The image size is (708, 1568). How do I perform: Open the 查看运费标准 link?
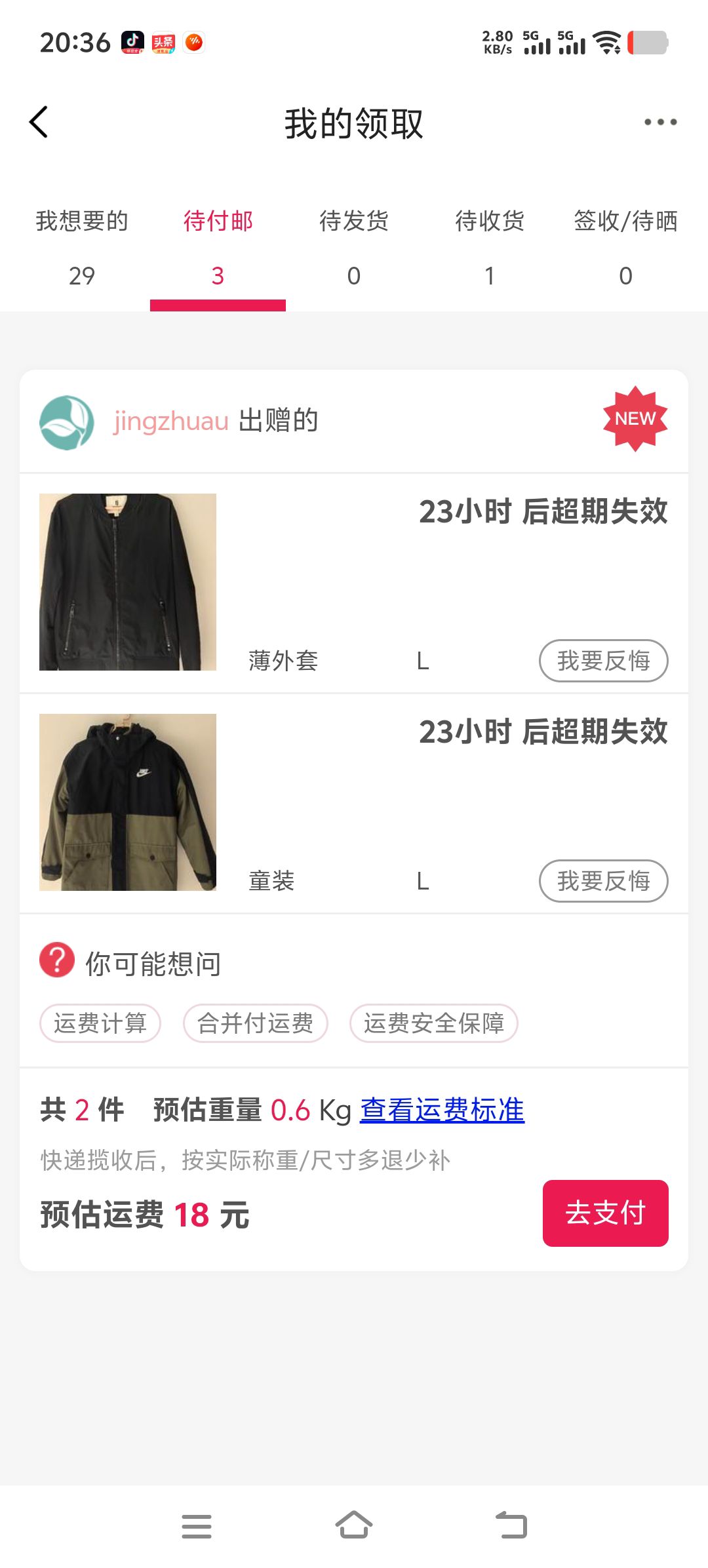click(442, 1110)
